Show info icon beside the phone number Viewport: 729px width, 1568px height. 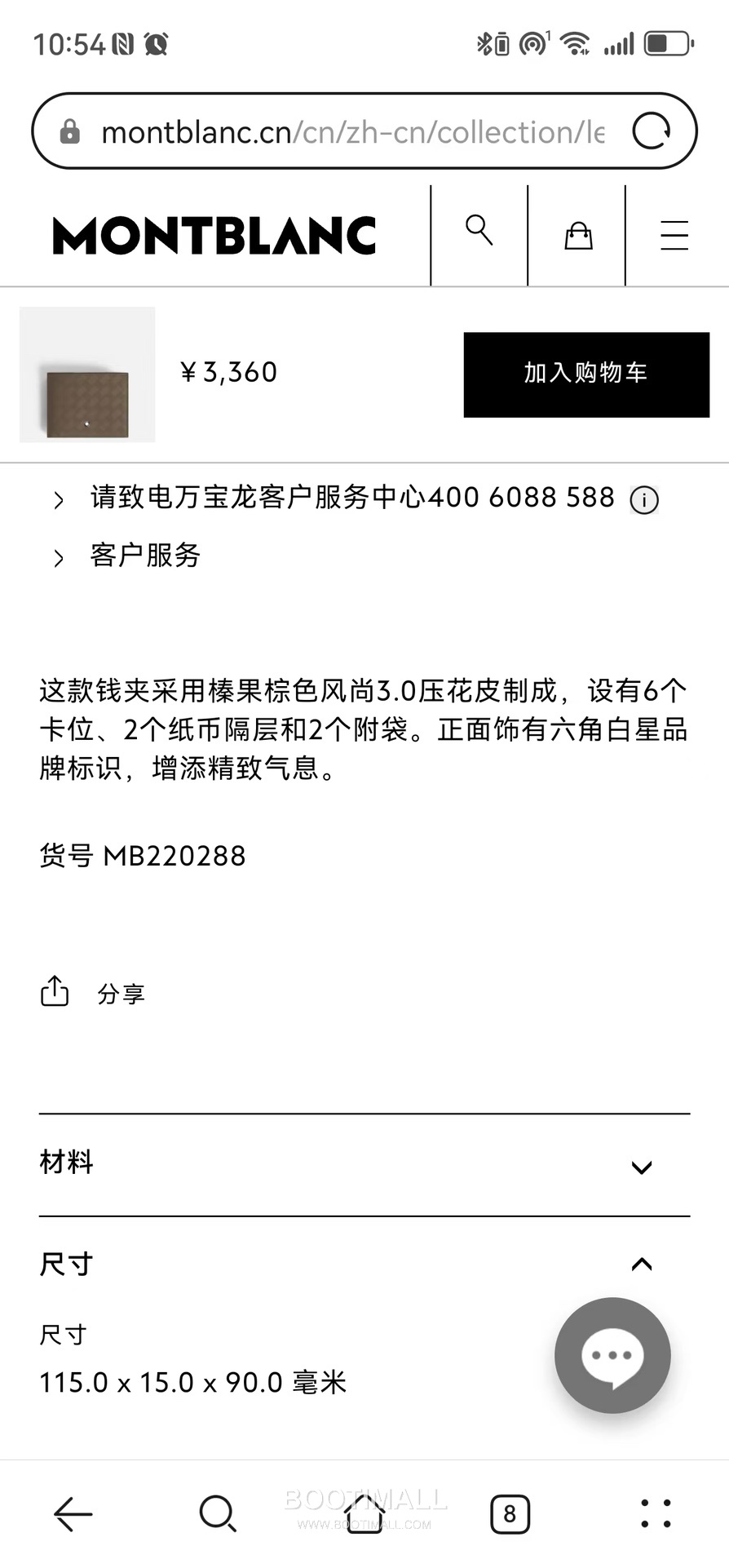(644, 499)
